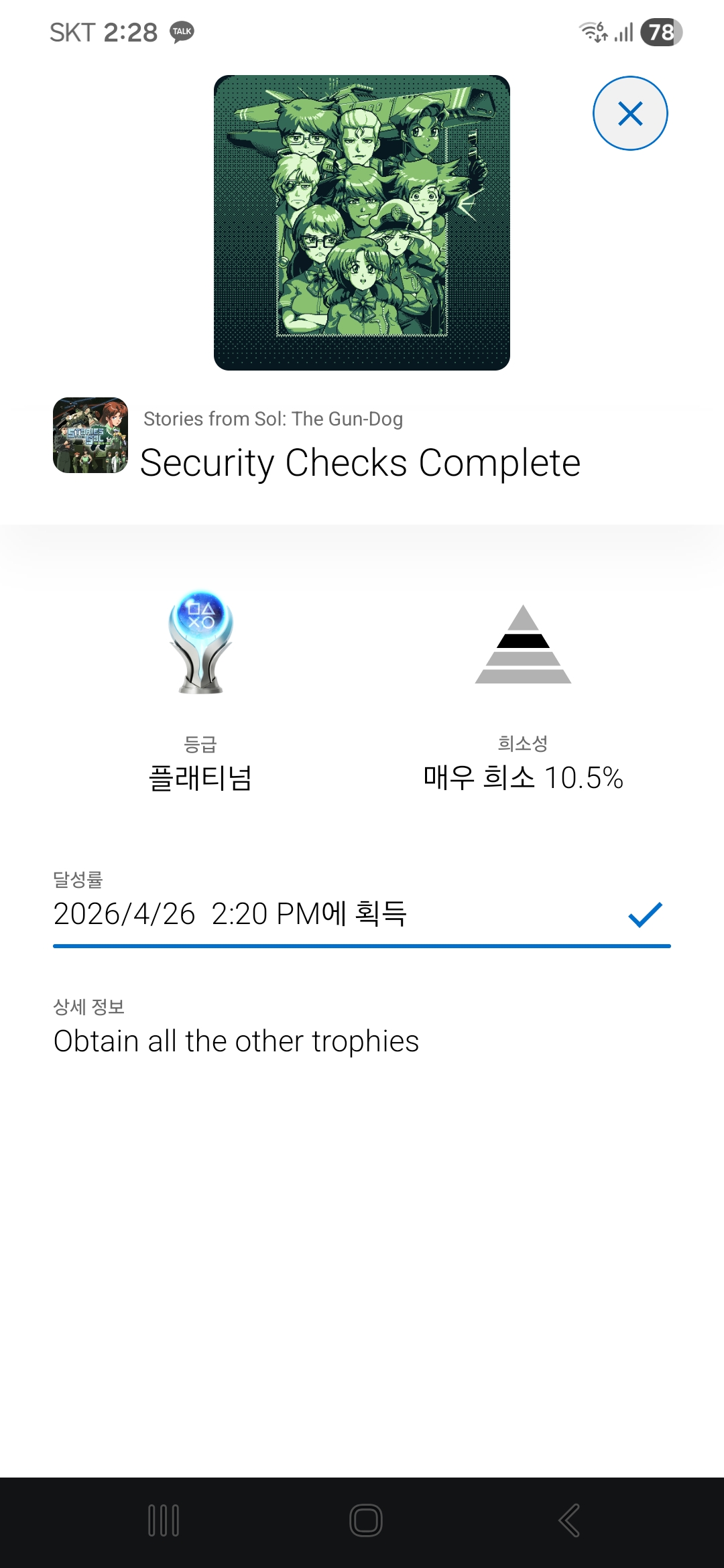Close the trophy detail view

630,113
